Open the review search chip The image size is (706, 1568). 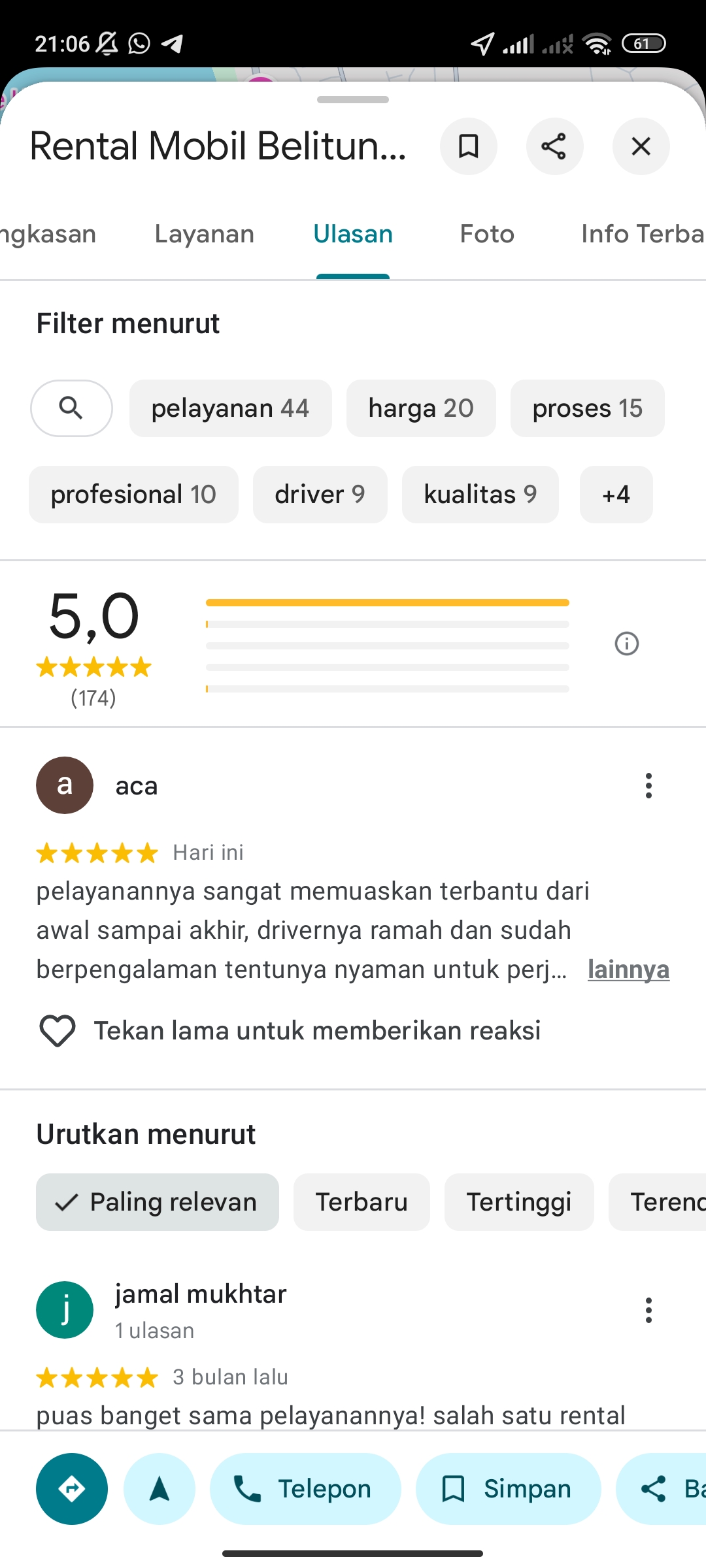71,408
